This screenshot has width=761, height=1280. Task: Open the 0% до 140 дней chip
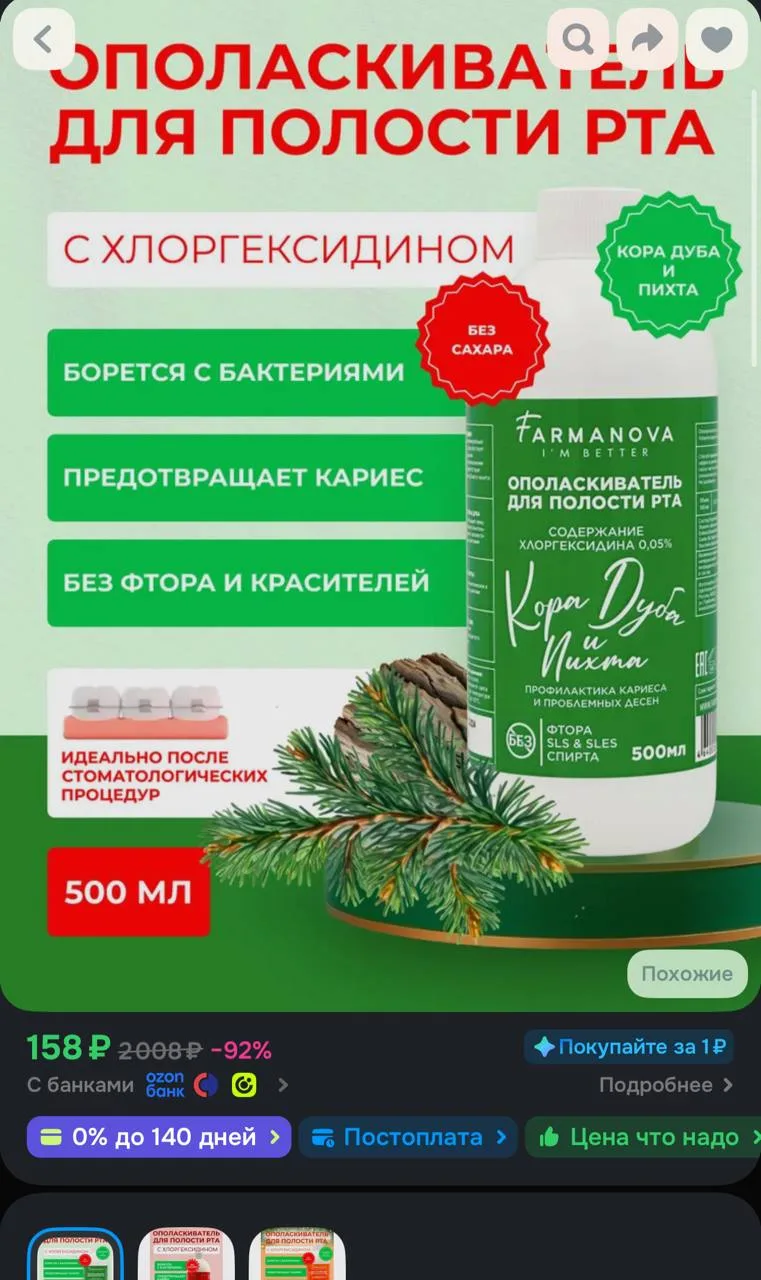coord(159,1137)
